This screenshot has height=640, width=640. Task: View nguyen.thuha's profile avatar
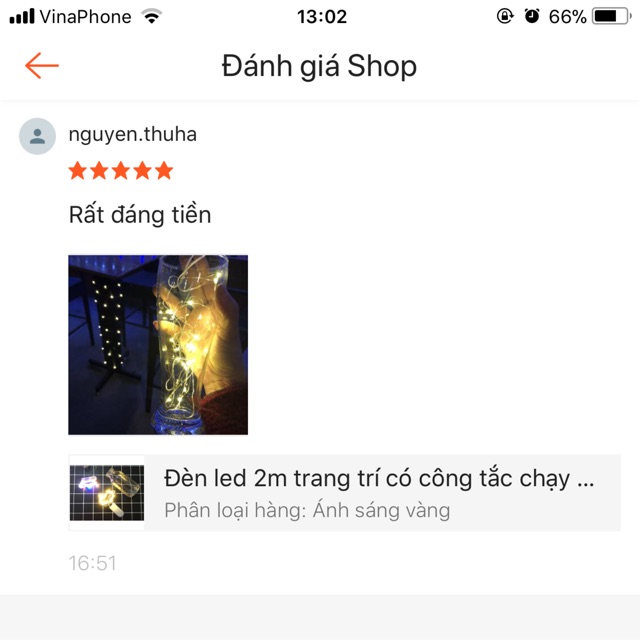[x=37, y=136]
